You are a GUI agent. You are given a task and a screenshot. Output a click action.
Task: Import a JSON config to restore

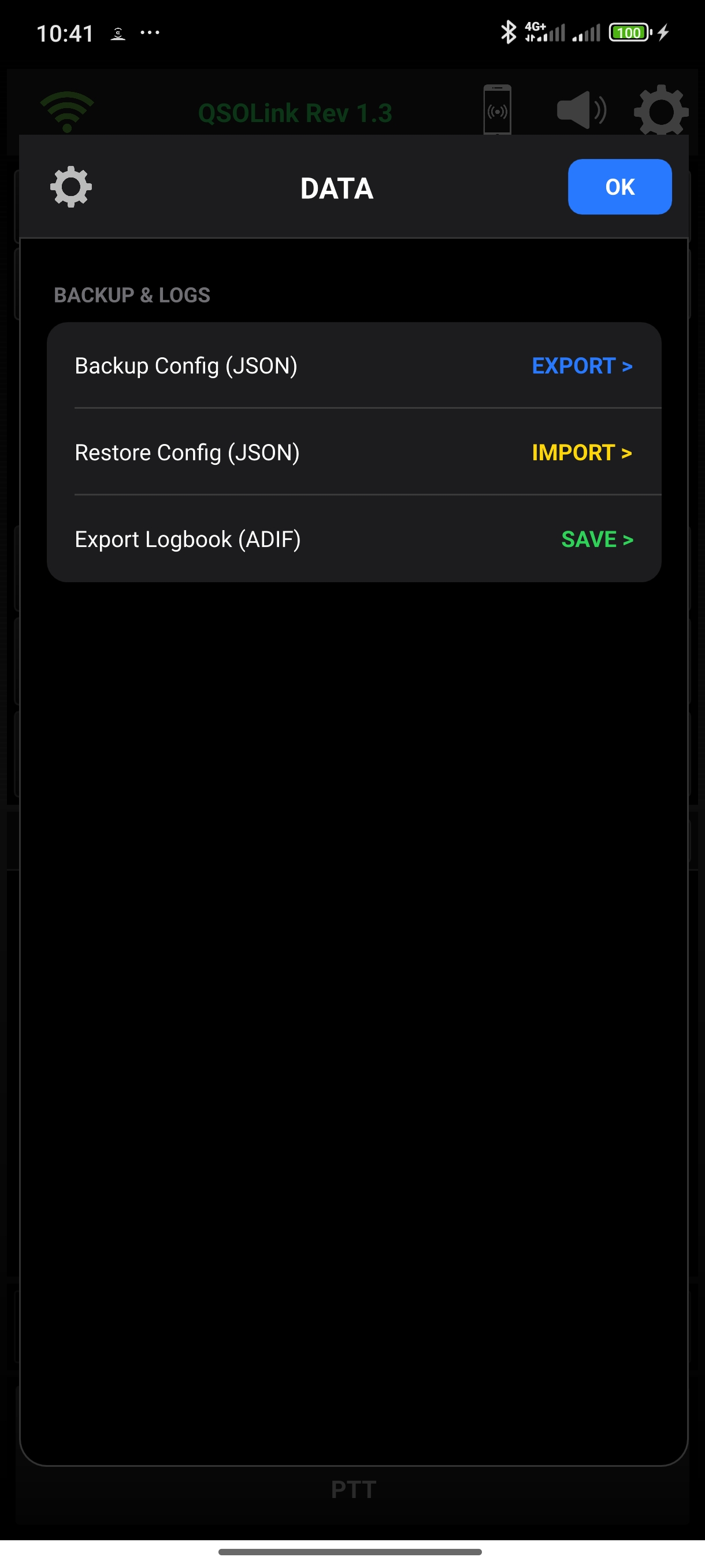click(581, 453)
